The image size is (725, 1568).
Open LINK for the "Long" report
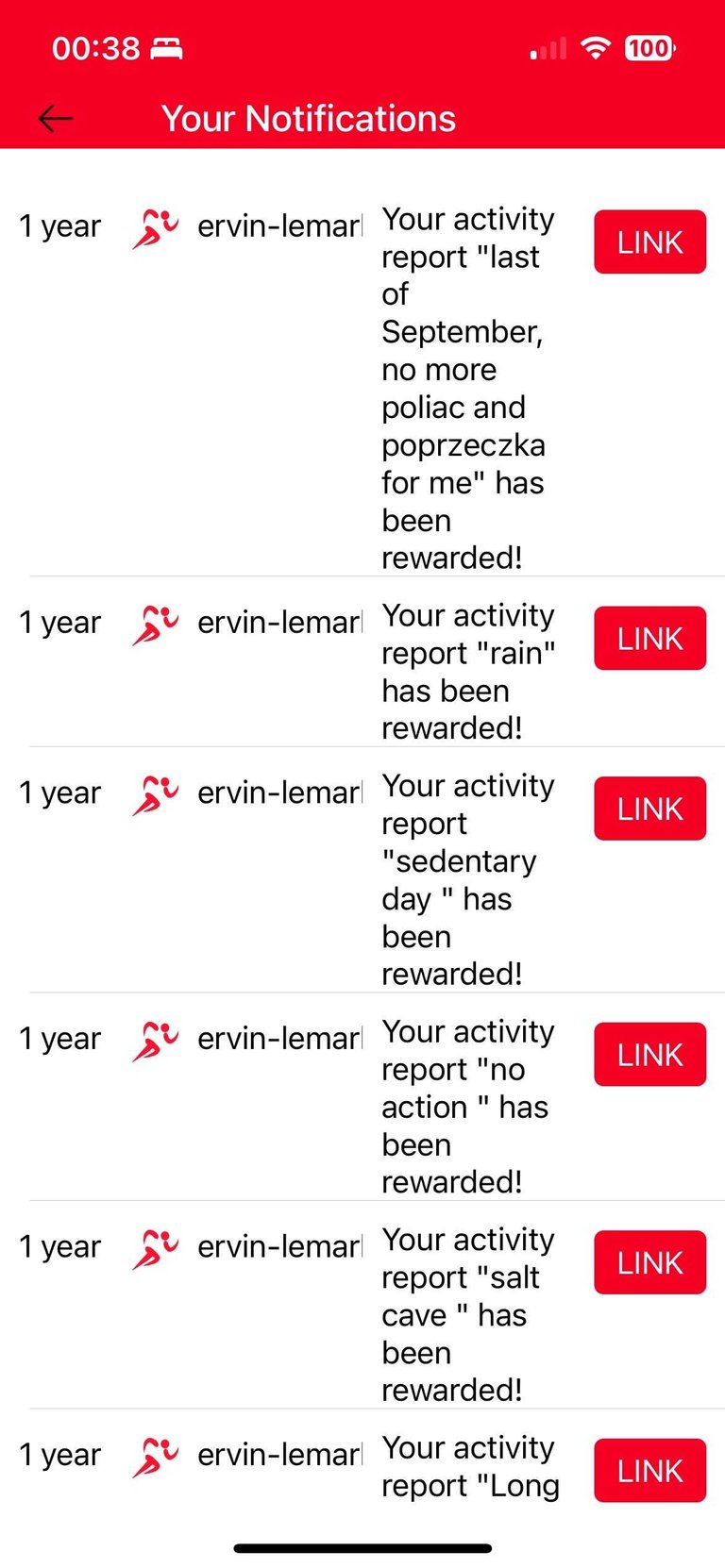[x=649, y=1470]
